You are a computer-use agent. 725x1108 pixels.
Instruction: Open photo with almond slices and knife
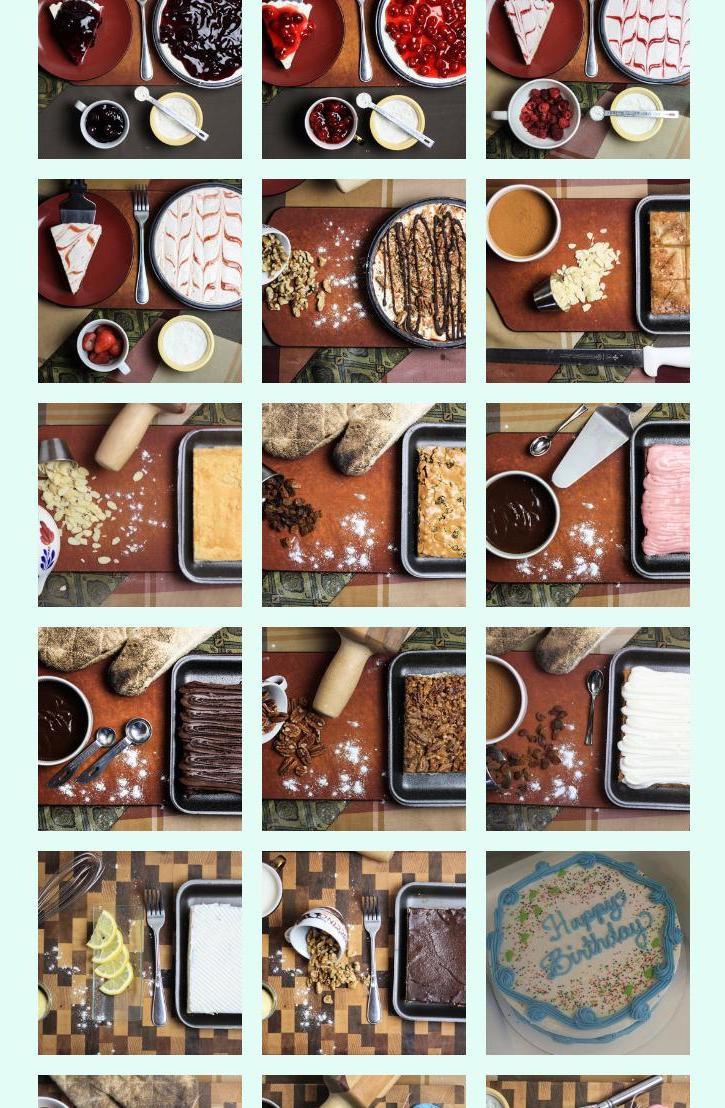pos(588,281)
